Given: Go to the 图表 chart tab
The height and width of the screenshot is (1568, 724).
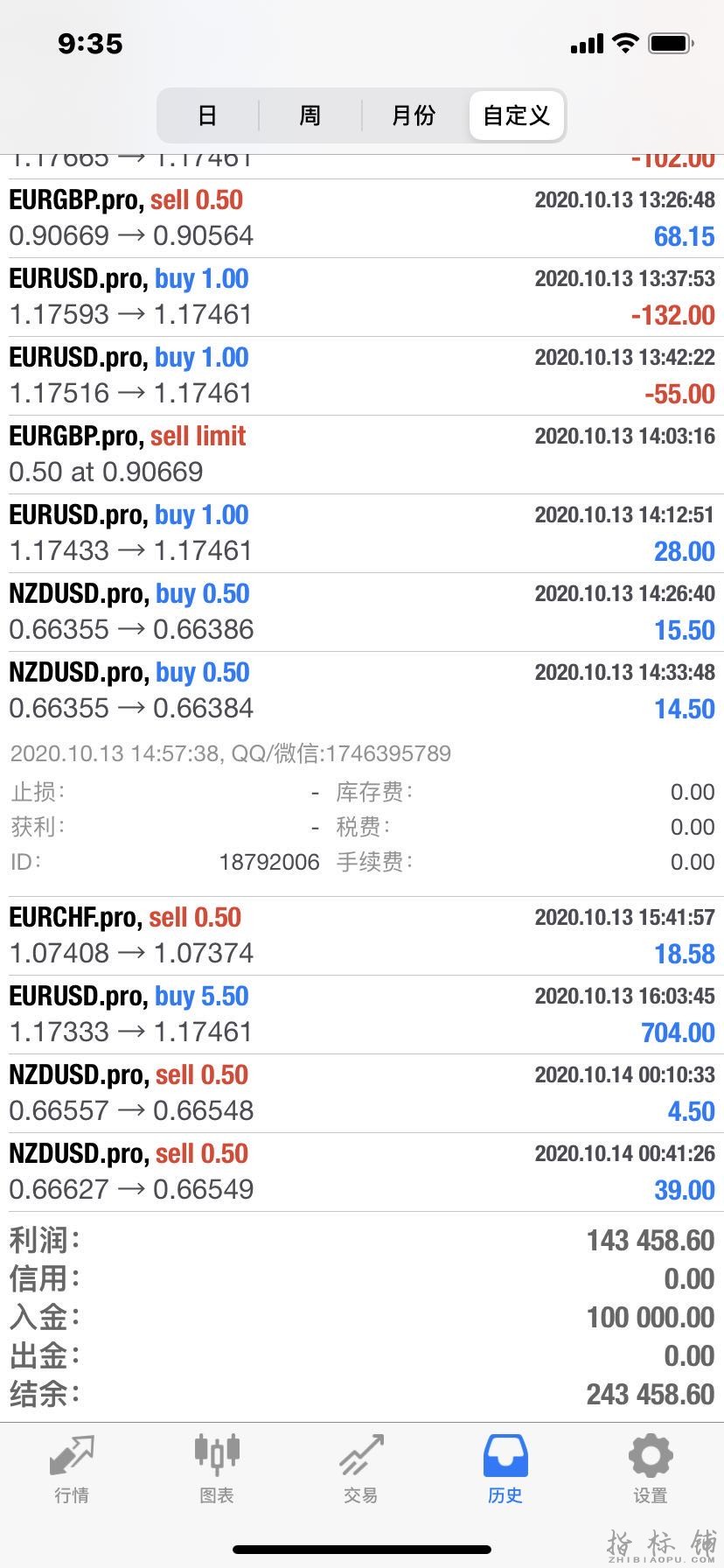Looking at the screenshot, I should point(216,1469).
